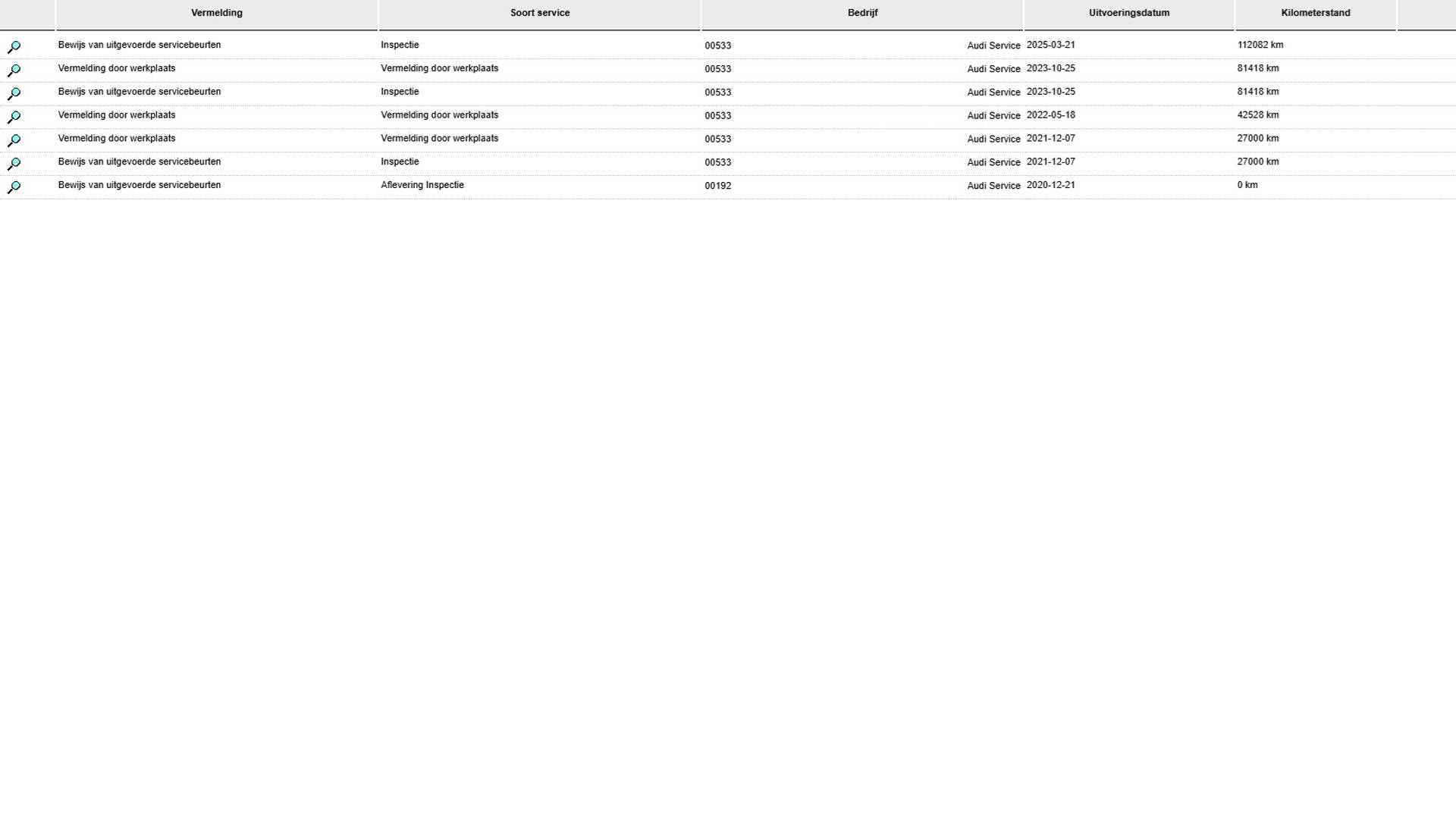View the 2021-12-07 Vermelding door werkplaats details
Viewport: 1456px width, 825px height.
[x=14, y=141]
